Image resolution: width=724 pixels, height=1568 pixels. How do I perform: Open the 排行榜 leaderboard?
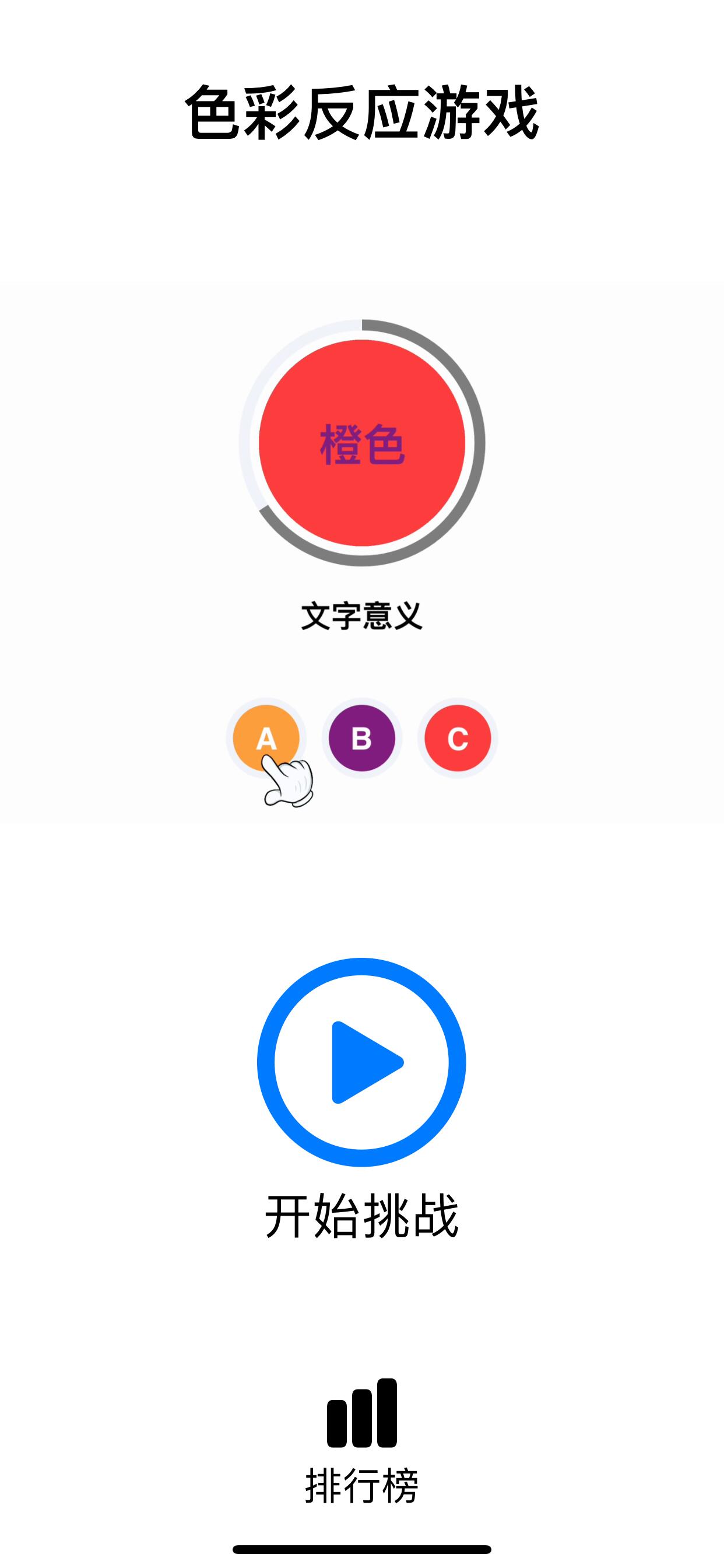(361, 1440)
